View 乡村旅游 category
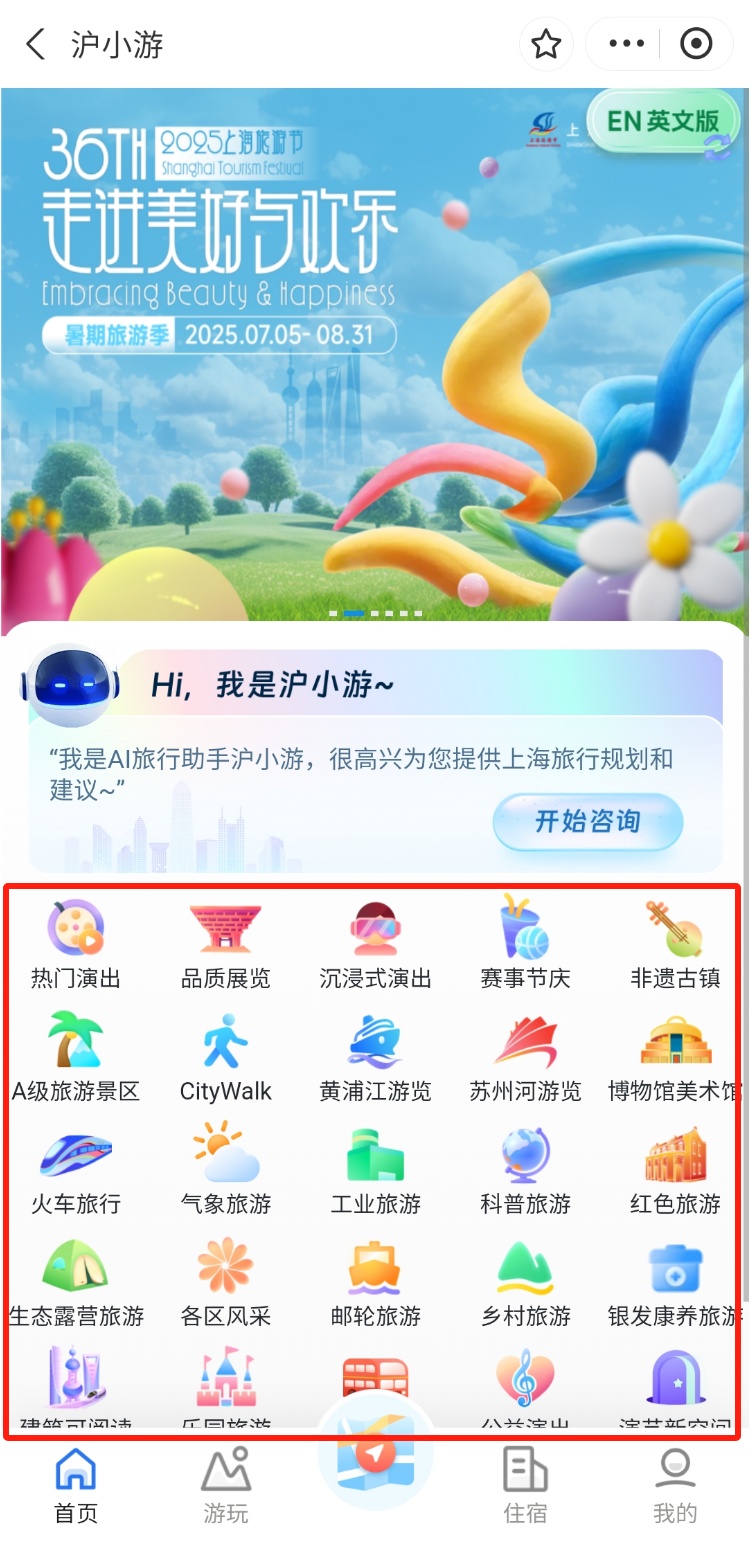Screen dimensions: 751x1545 pos(526,1281)
